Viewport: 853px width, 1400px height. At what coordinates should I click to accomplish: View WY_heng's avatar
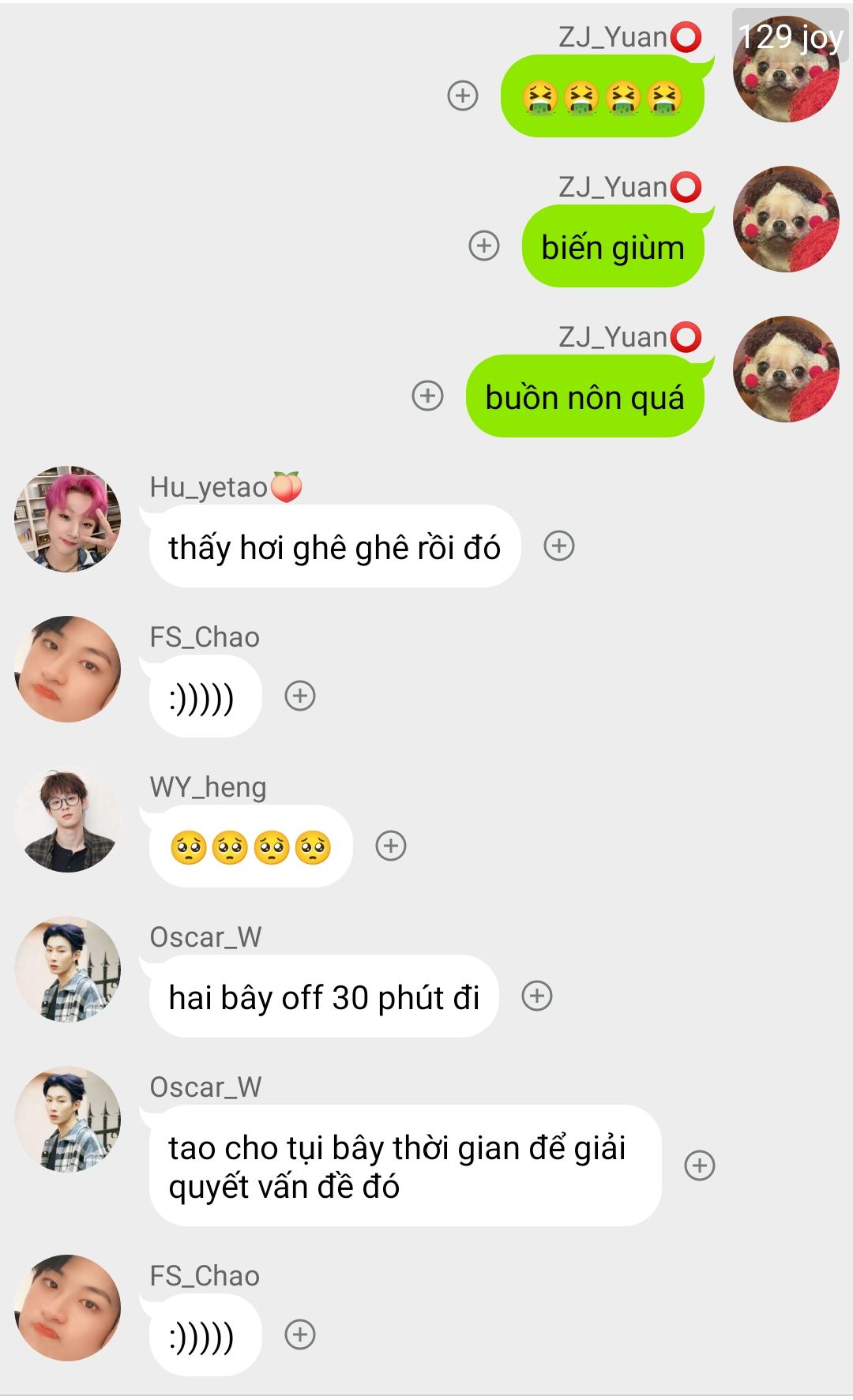[x=68, y=819]
